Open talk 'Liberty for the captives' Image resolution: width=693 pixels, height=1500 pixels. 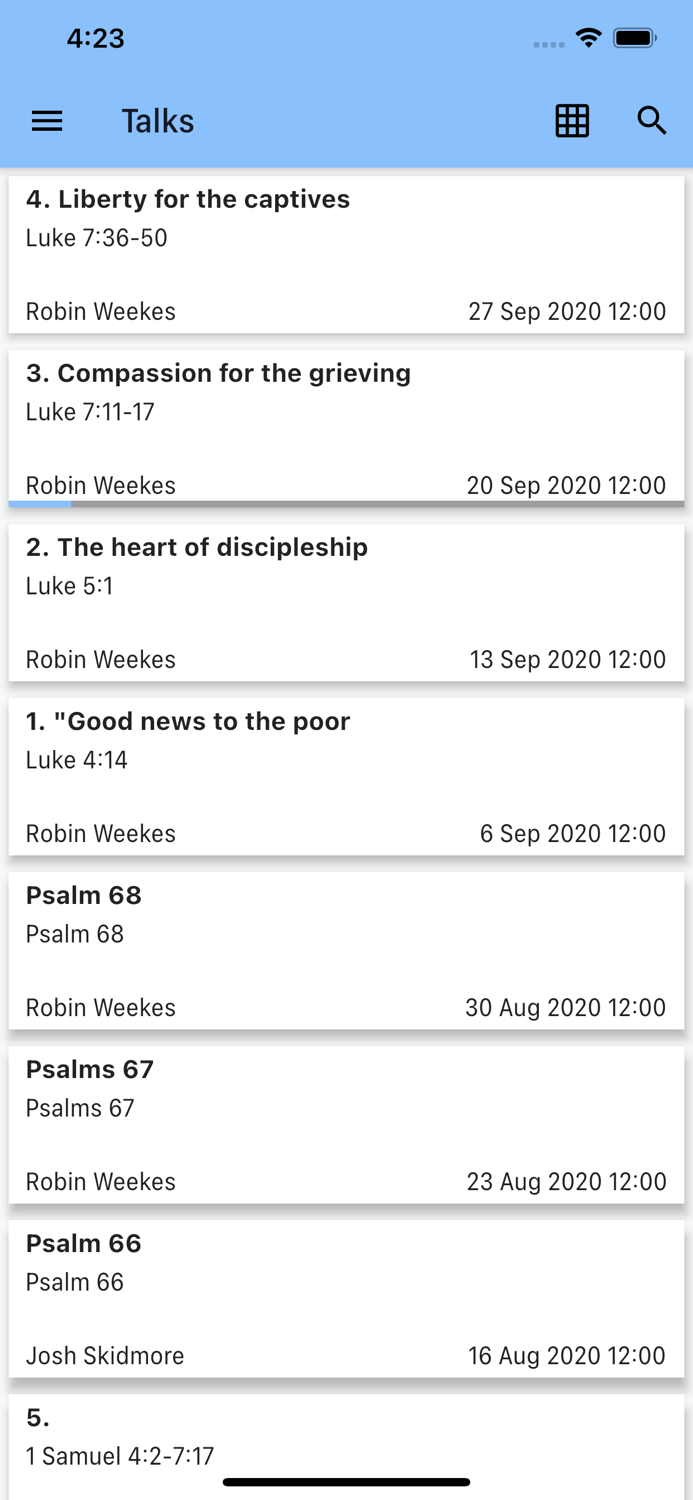[x=346, y=254]
